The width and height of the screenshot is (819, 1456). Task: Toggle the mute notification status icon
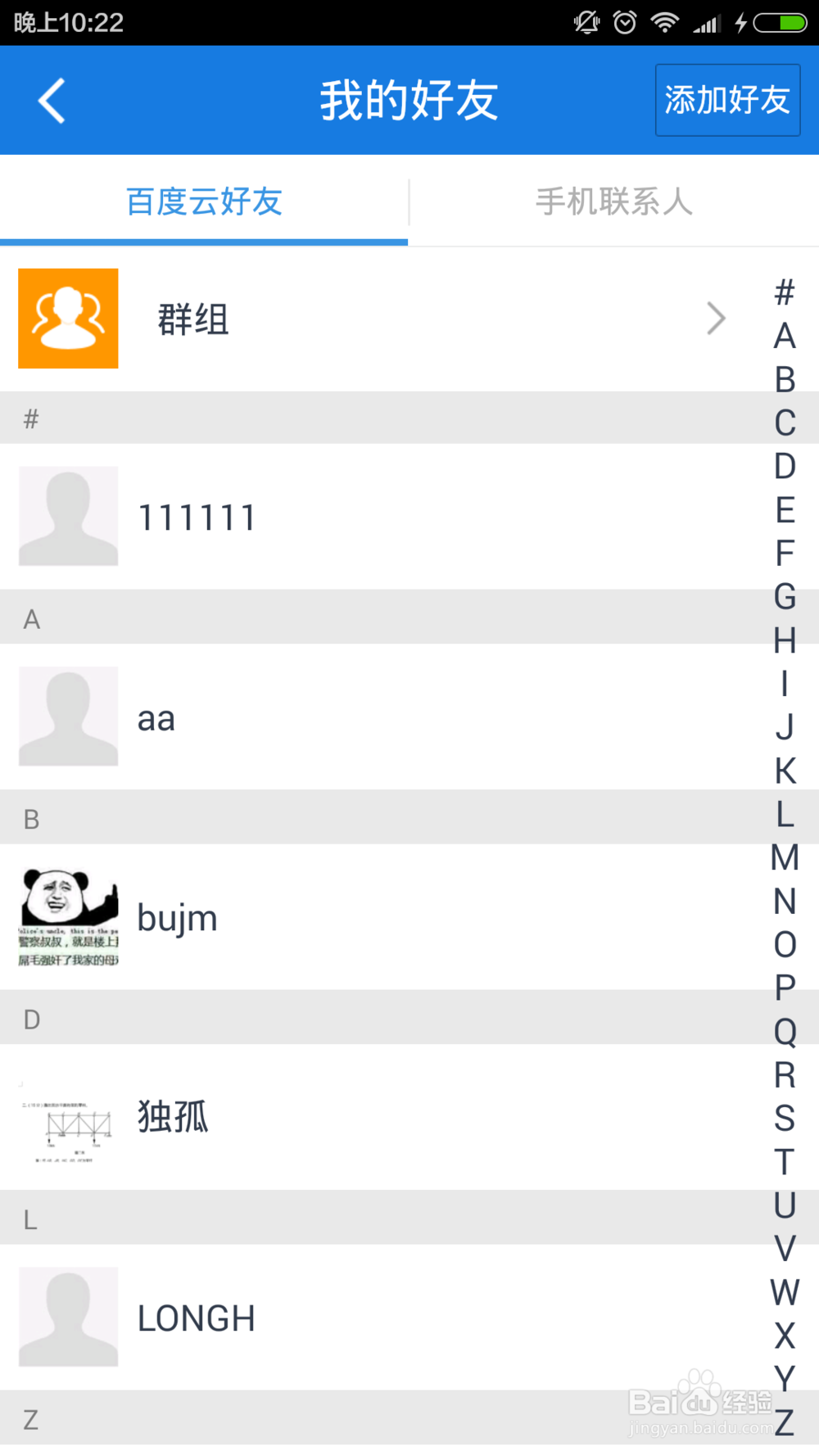[x=585, y=22]
